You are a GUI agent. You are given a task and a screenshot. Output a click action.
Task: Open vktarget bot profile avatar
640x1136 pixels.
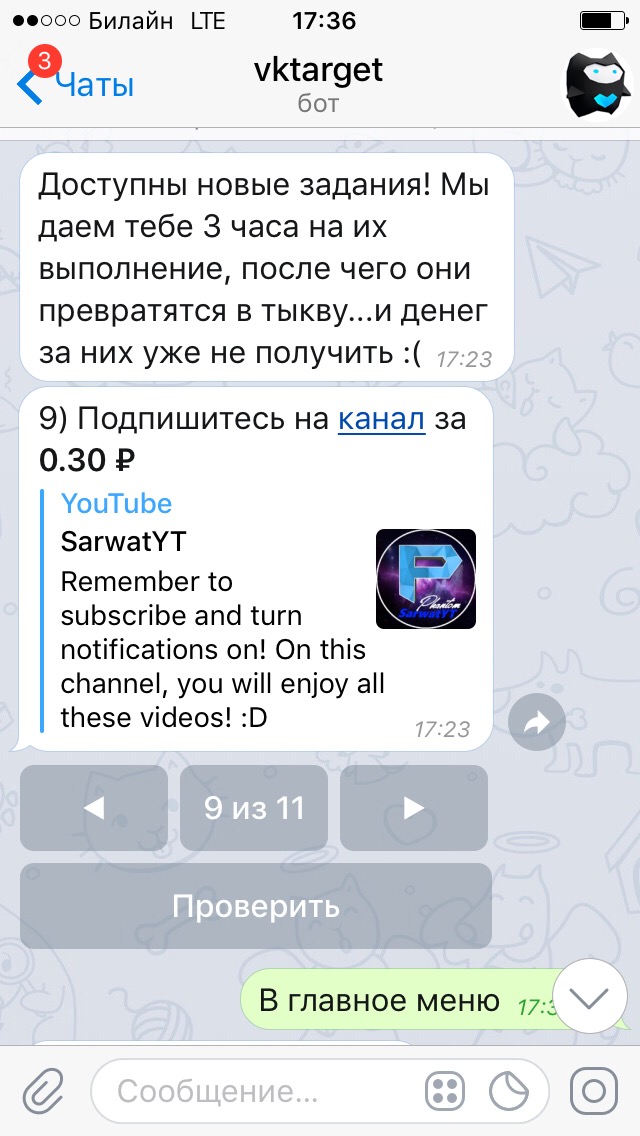[x=598, y=84]
